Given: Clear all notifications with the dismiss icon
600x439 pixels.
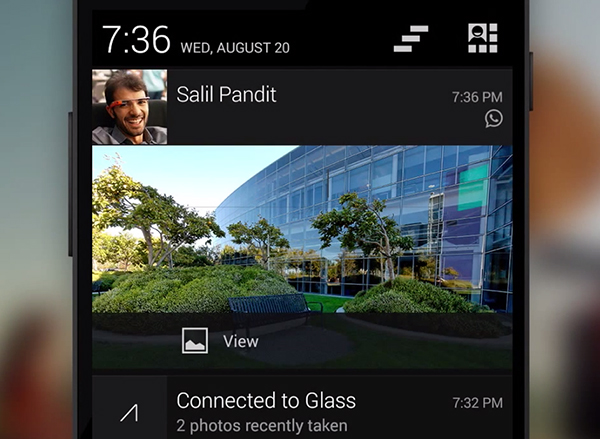Looking at the screenshot, I should (411, 38).
